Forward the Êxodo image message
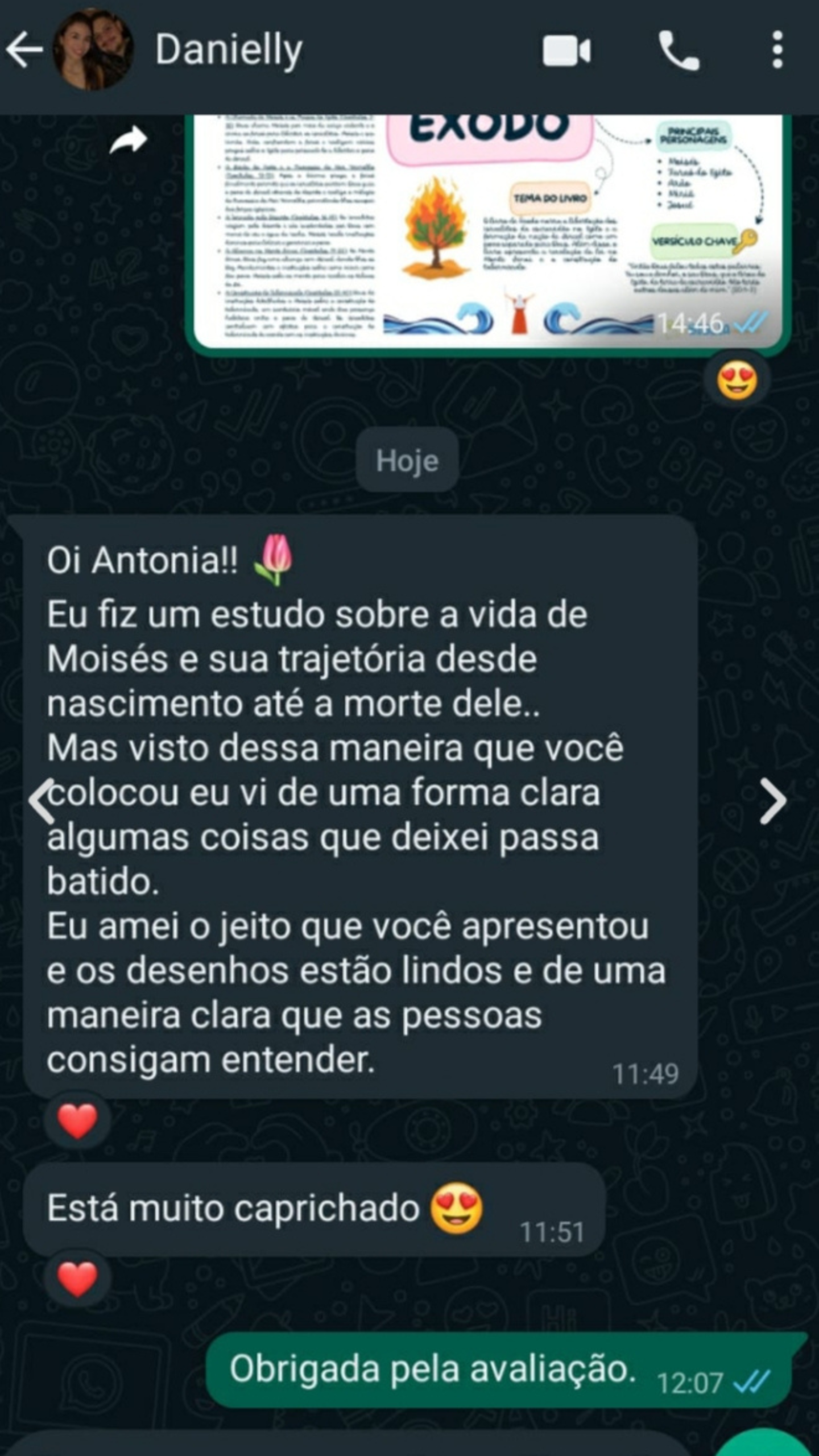Image resolution: width=819 pixels, height=1456 pixels. 128,140
